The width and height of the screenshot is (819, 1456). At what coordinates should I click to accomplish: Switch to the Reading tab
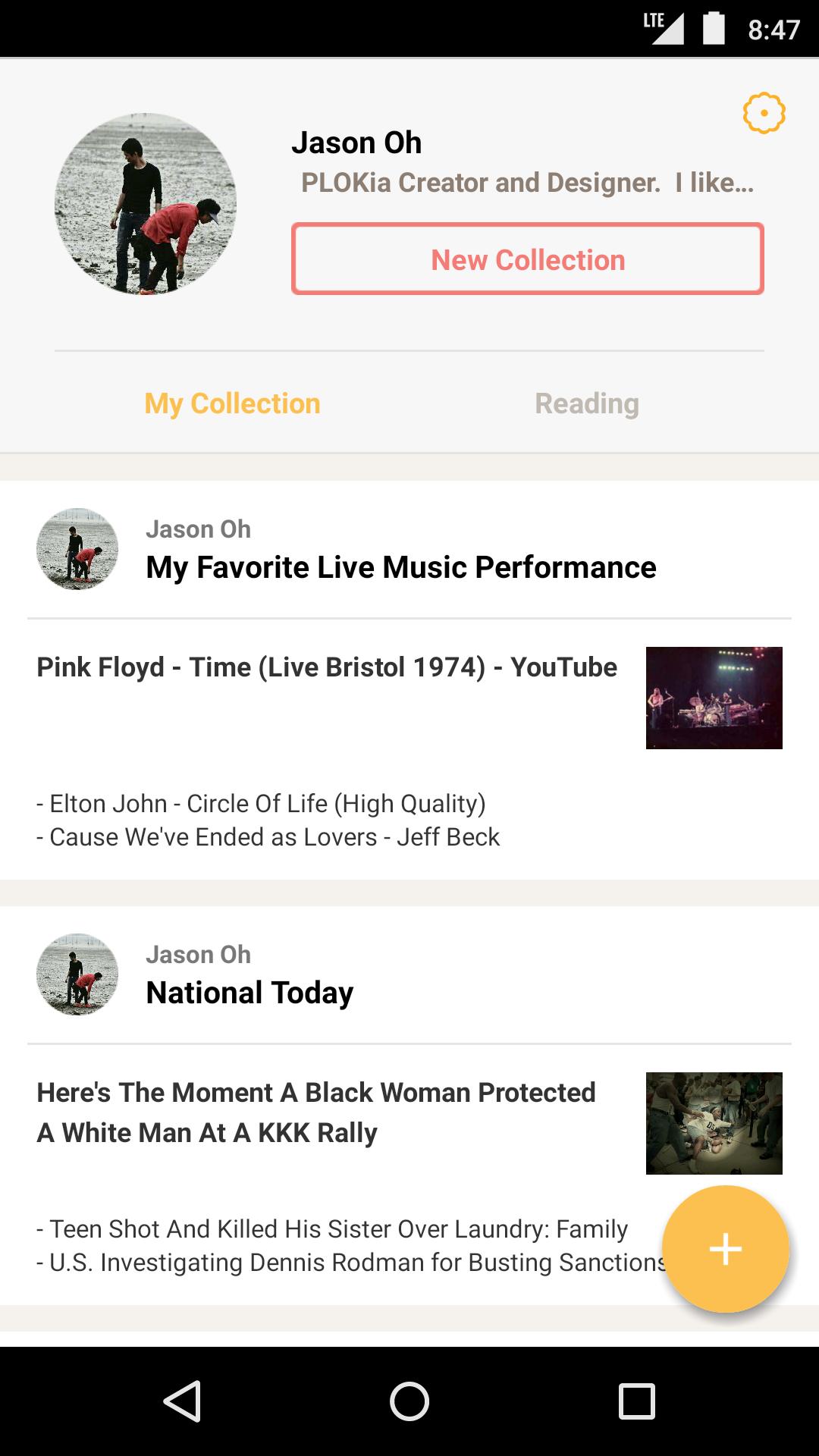click(587, 403)
